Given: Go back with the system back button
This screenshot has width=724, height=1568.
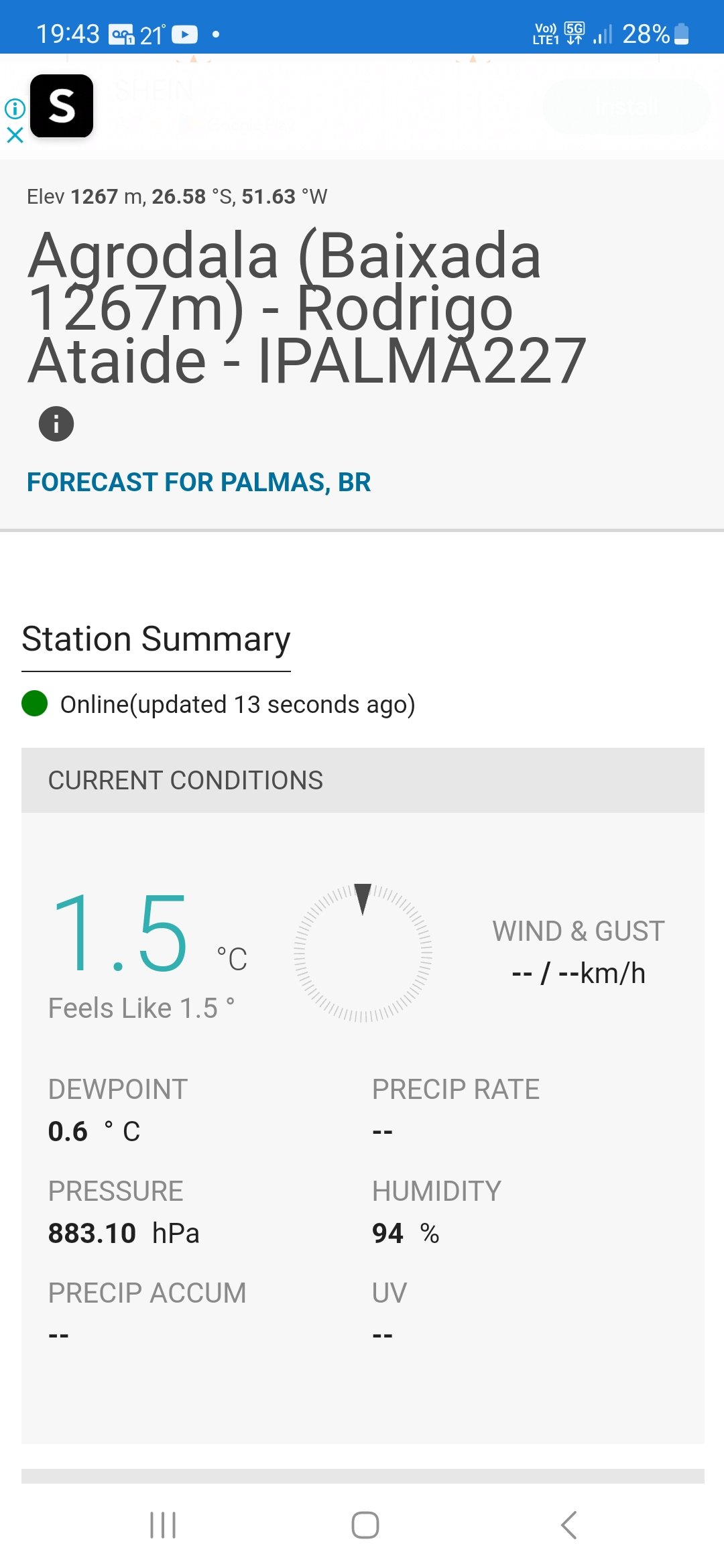Looking at the screenshot, I should (x=568, y=1525).
